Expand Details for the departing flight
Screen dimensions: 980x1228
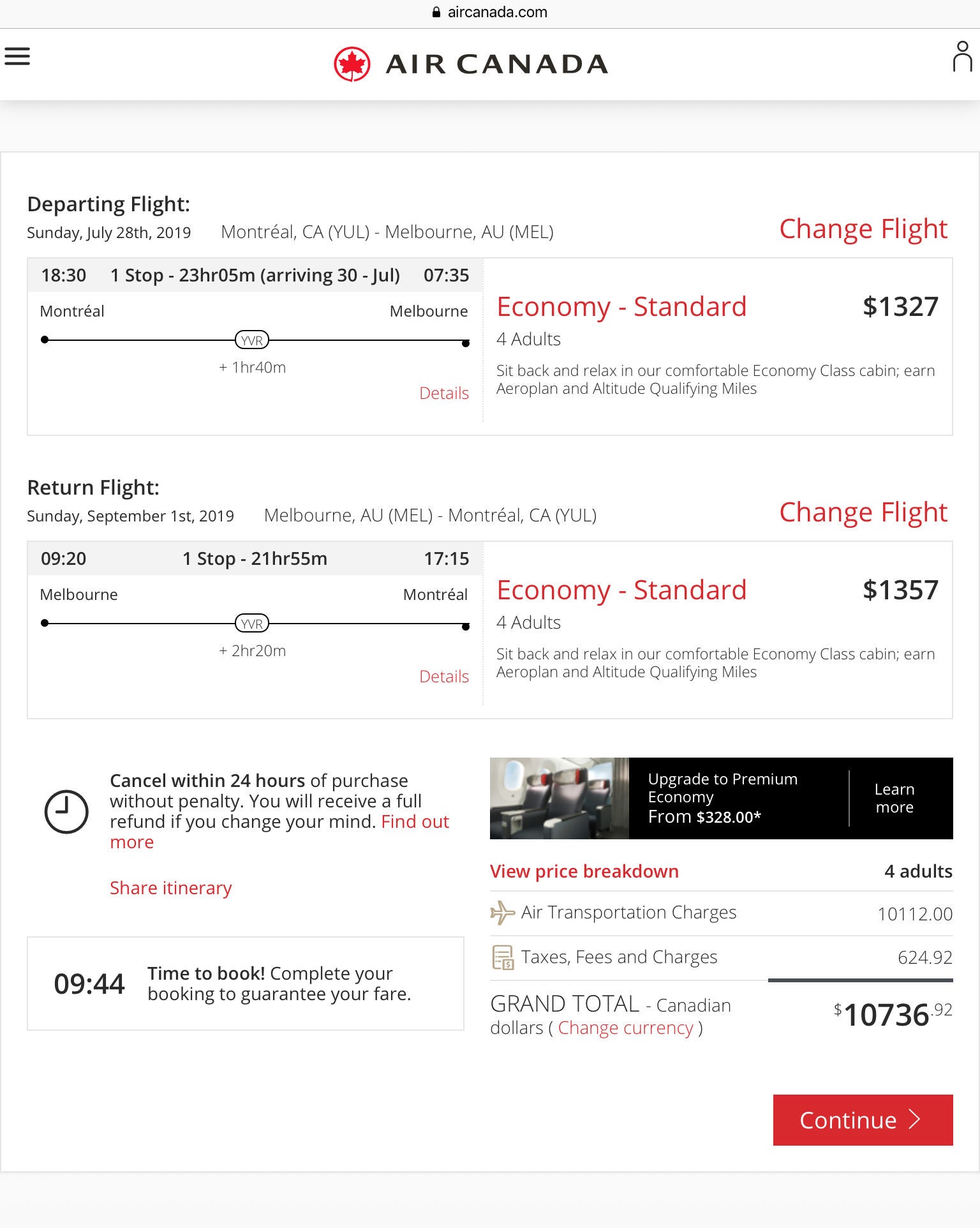pyautogui.click(x=443, y=393)
